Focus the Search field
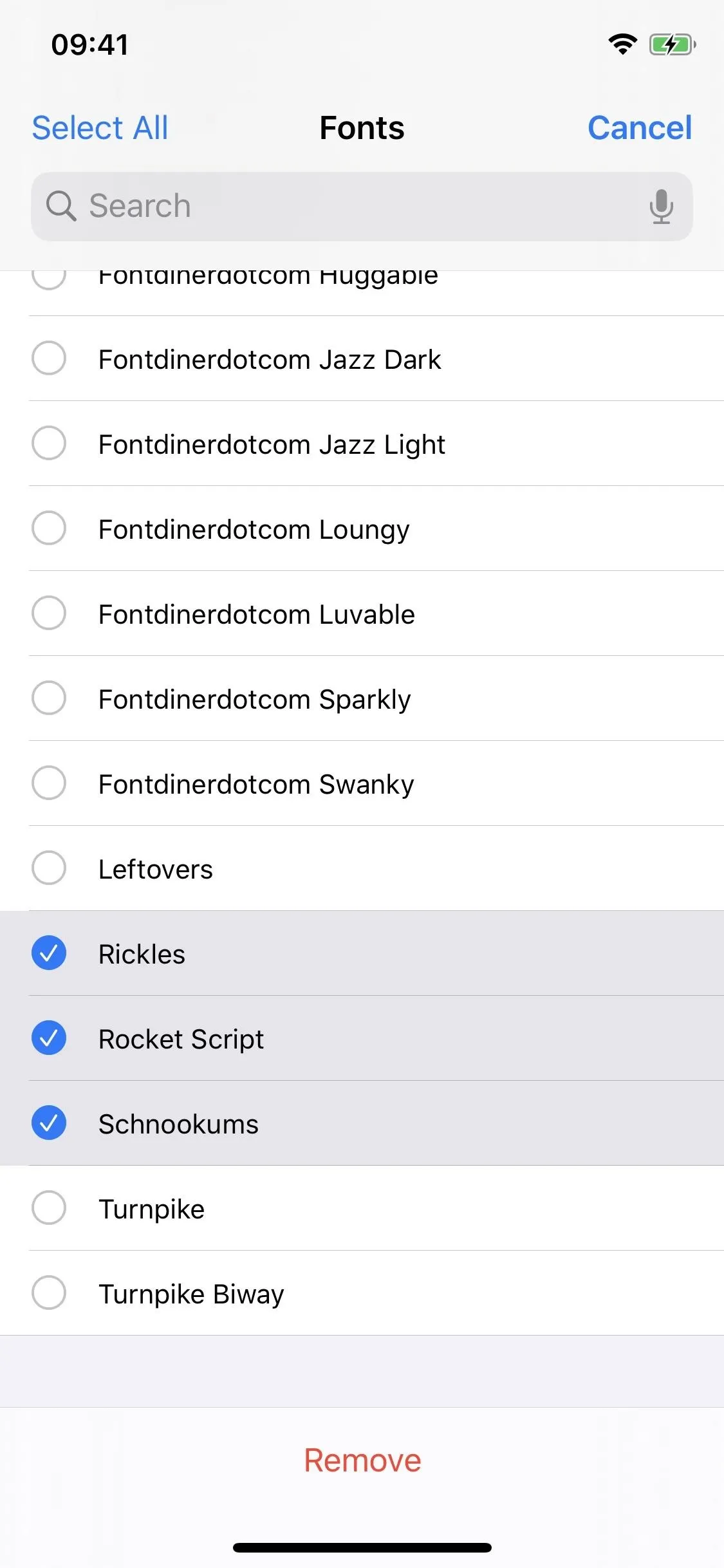The height and width of the screenshot is (1568, 724). pos(362,206)
